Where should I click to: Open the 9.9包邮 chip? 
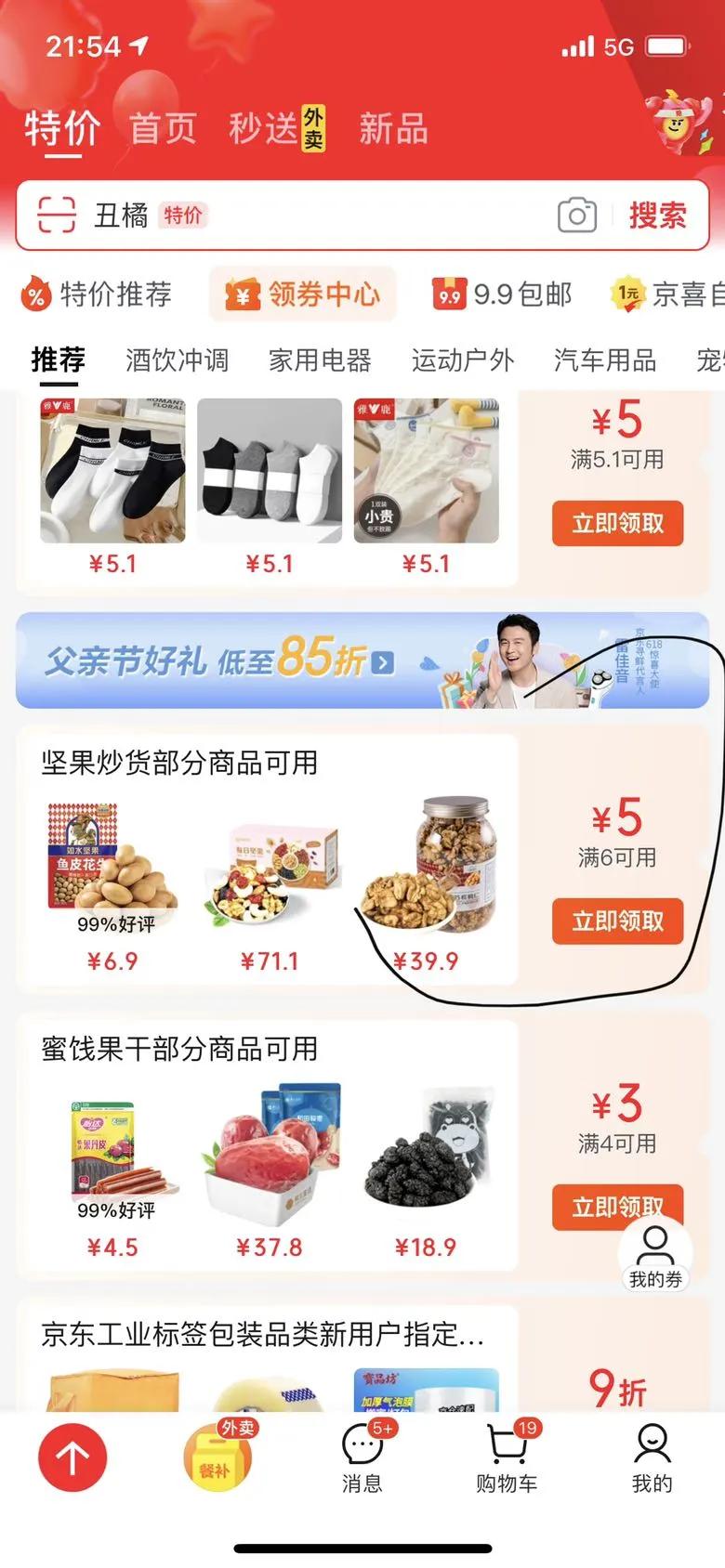coord(502,294)
